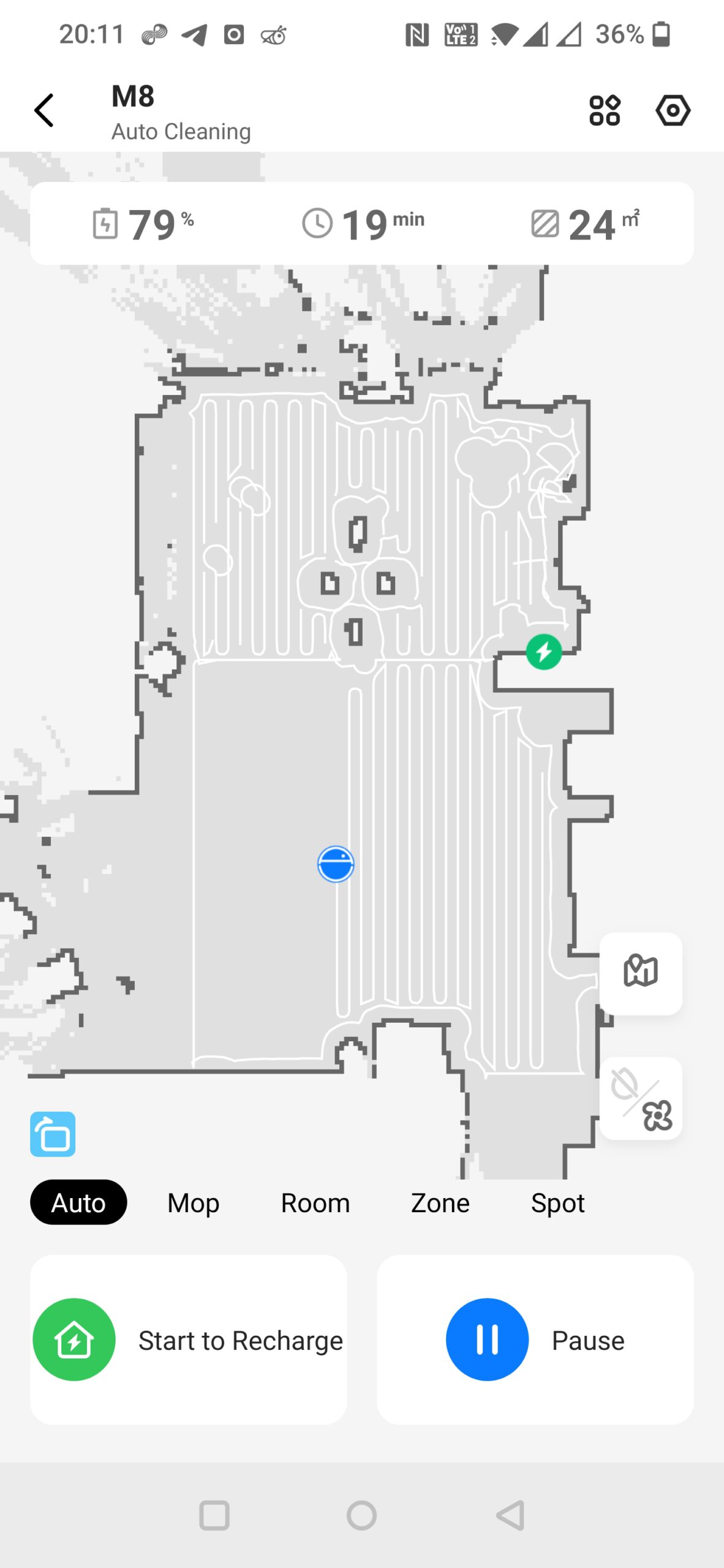The height and width of the screenshot is (1568, 724).
Task: Tap the blue rotate map icon
Action: point(53,1134)
